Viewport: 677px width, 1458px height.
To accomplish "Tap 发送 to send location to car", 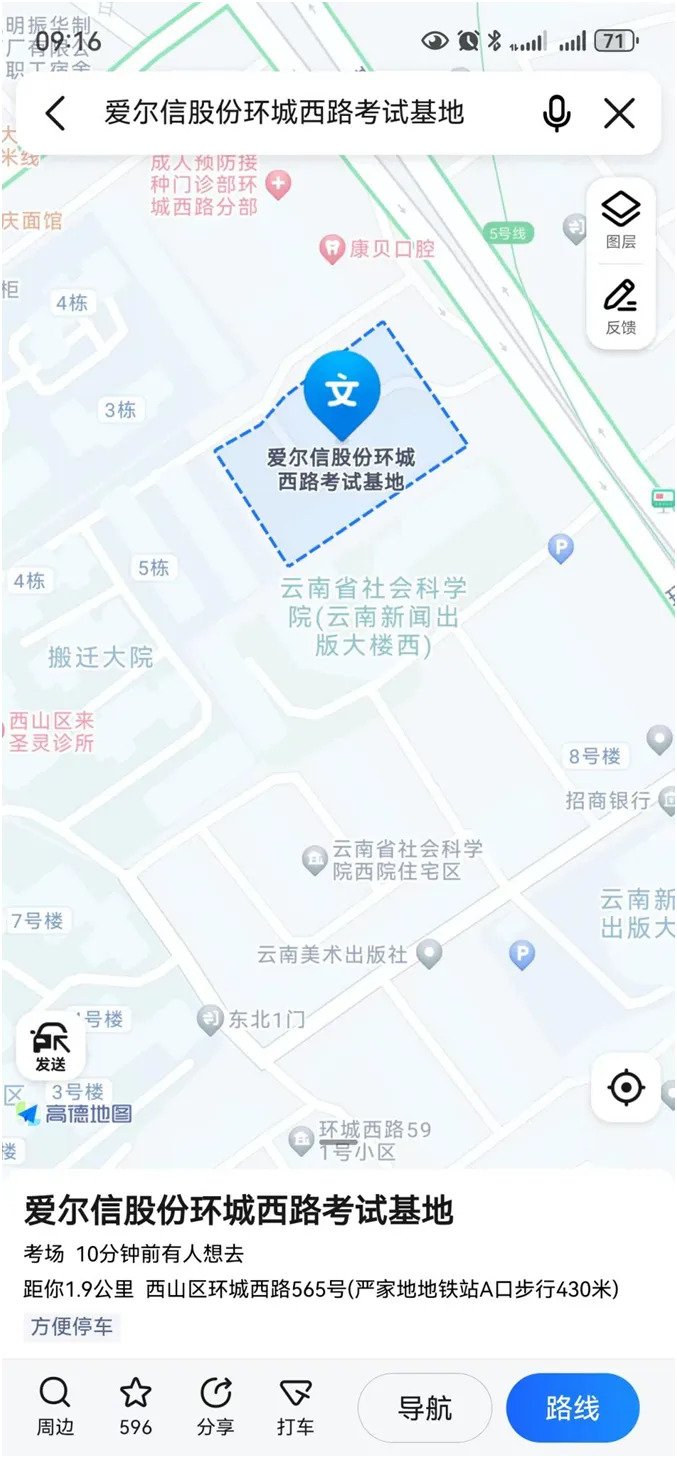I will coord(50,1047).
